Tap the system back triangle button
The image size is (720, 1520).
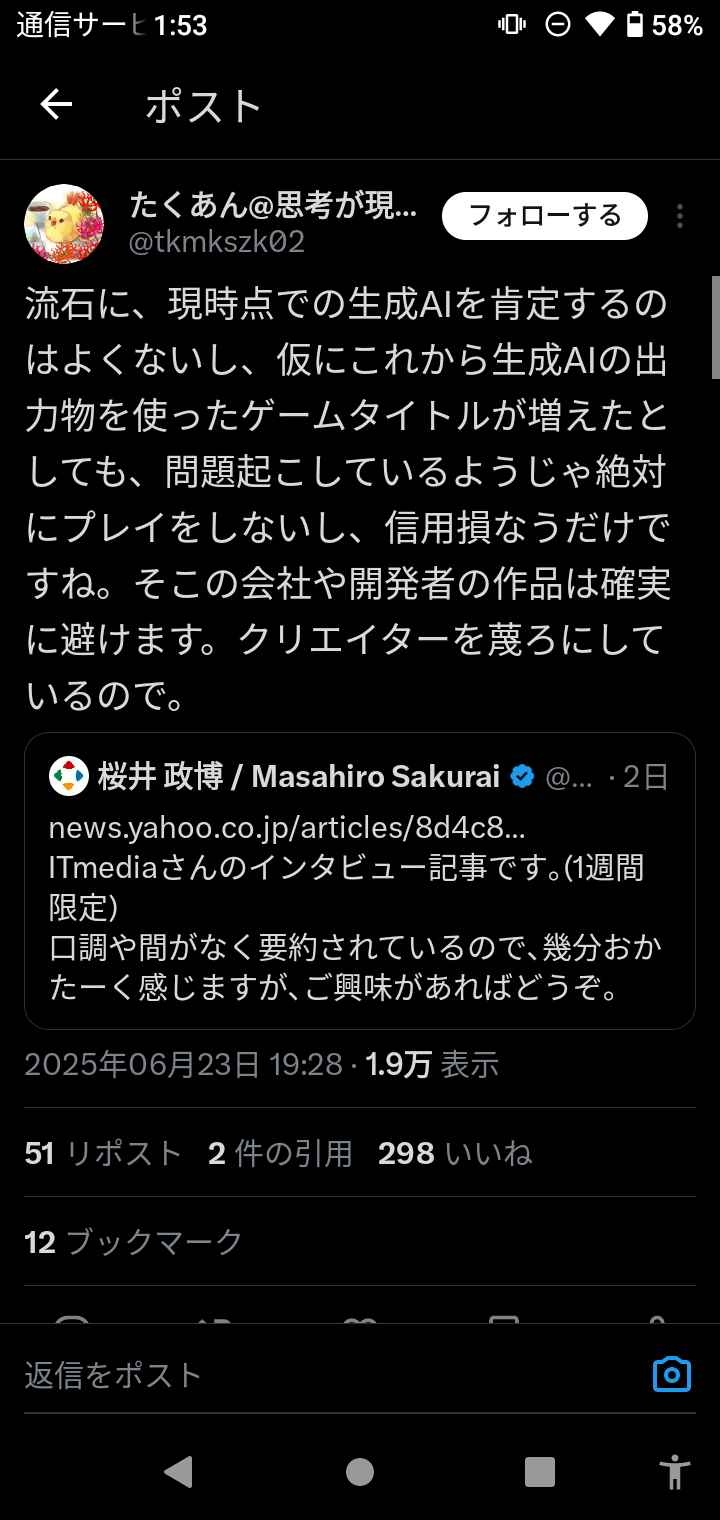[x=178, y=1471]
